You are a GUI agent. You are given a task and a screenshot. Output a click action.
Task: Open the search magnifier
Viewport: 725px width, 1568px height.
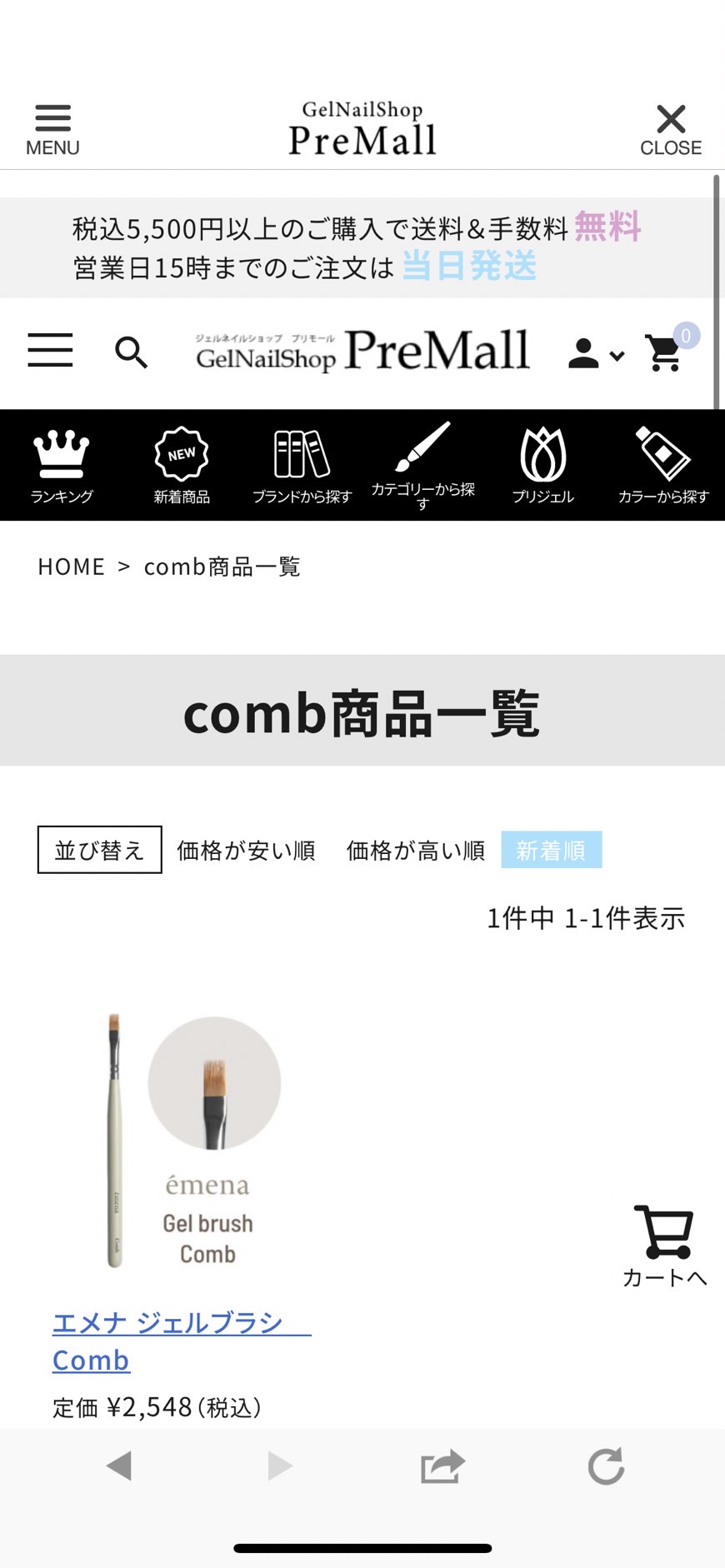(x=131, y=352)
